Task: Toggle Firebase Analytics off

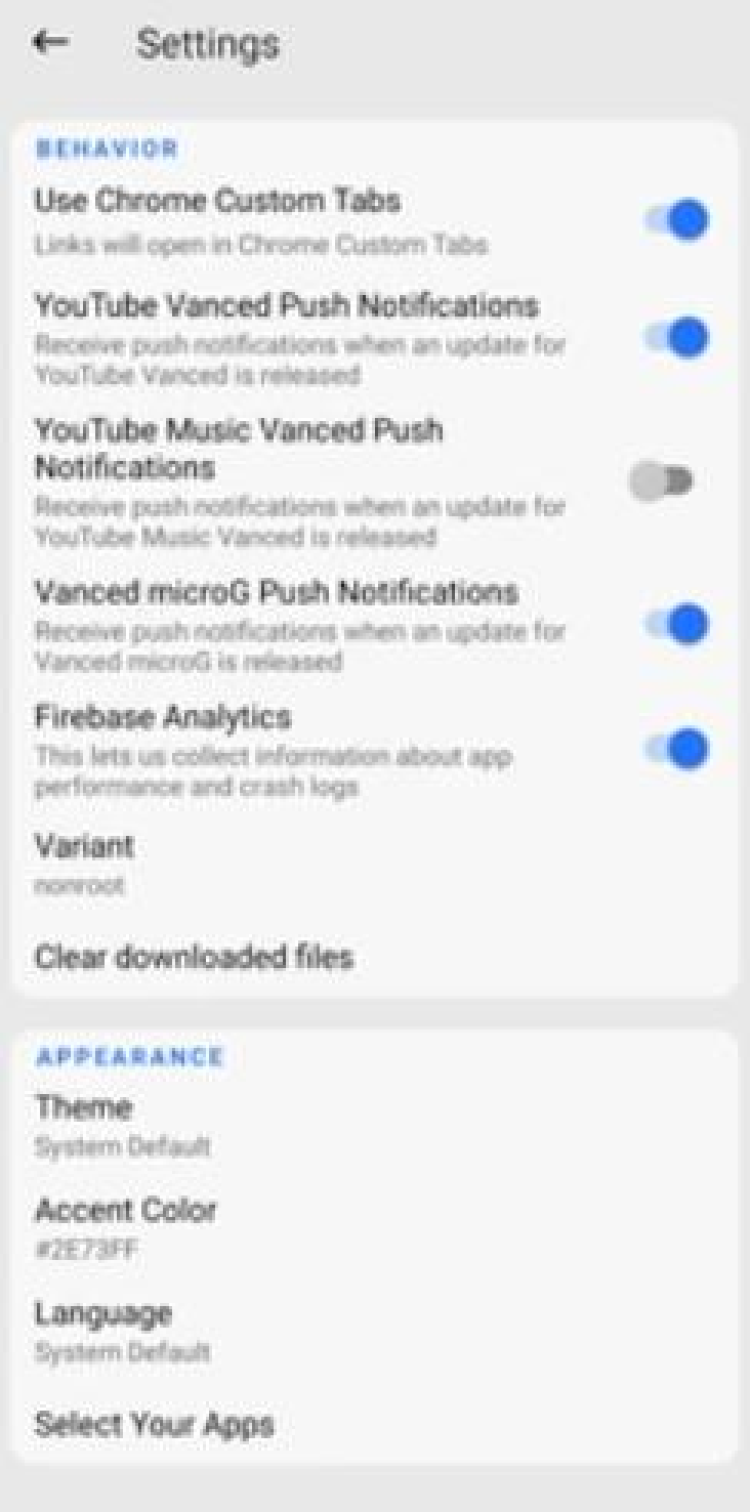Action: pyautogui.click(x=677, y=749)
